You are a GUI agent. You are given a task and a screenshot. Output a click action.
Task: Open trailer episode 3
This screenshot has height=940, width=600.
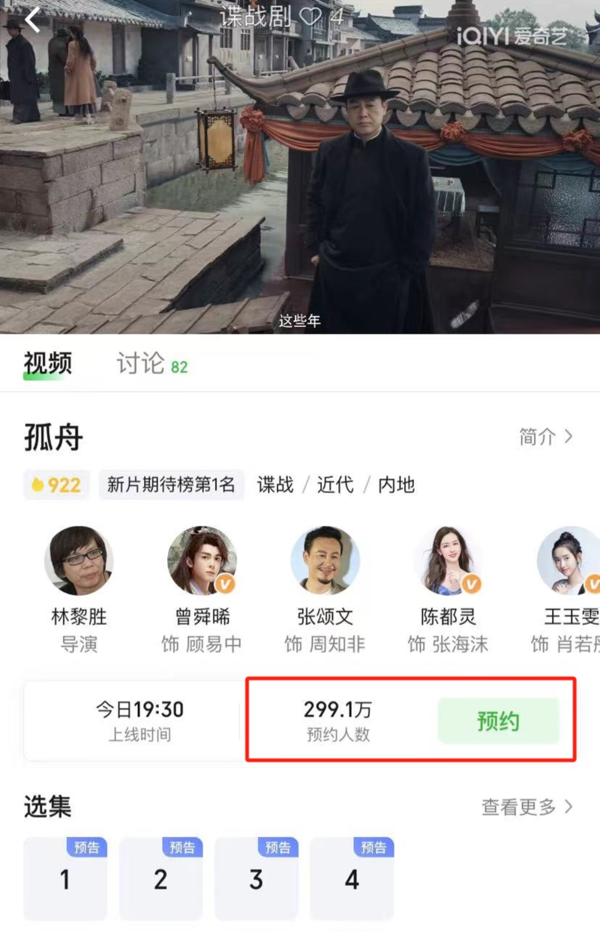tap(257, 879)
